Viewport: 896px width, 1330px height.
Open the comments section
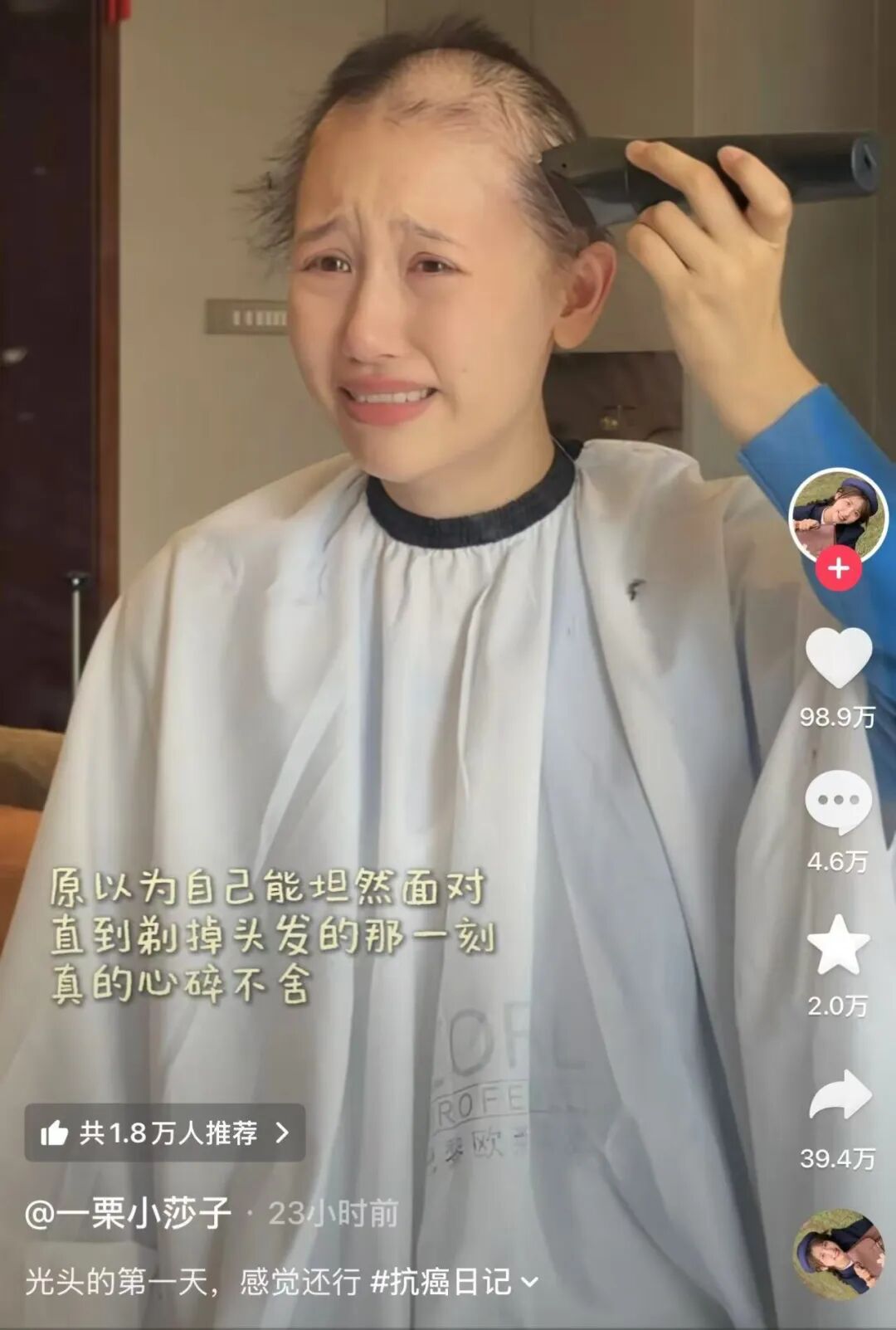click(x=838, y=801)
